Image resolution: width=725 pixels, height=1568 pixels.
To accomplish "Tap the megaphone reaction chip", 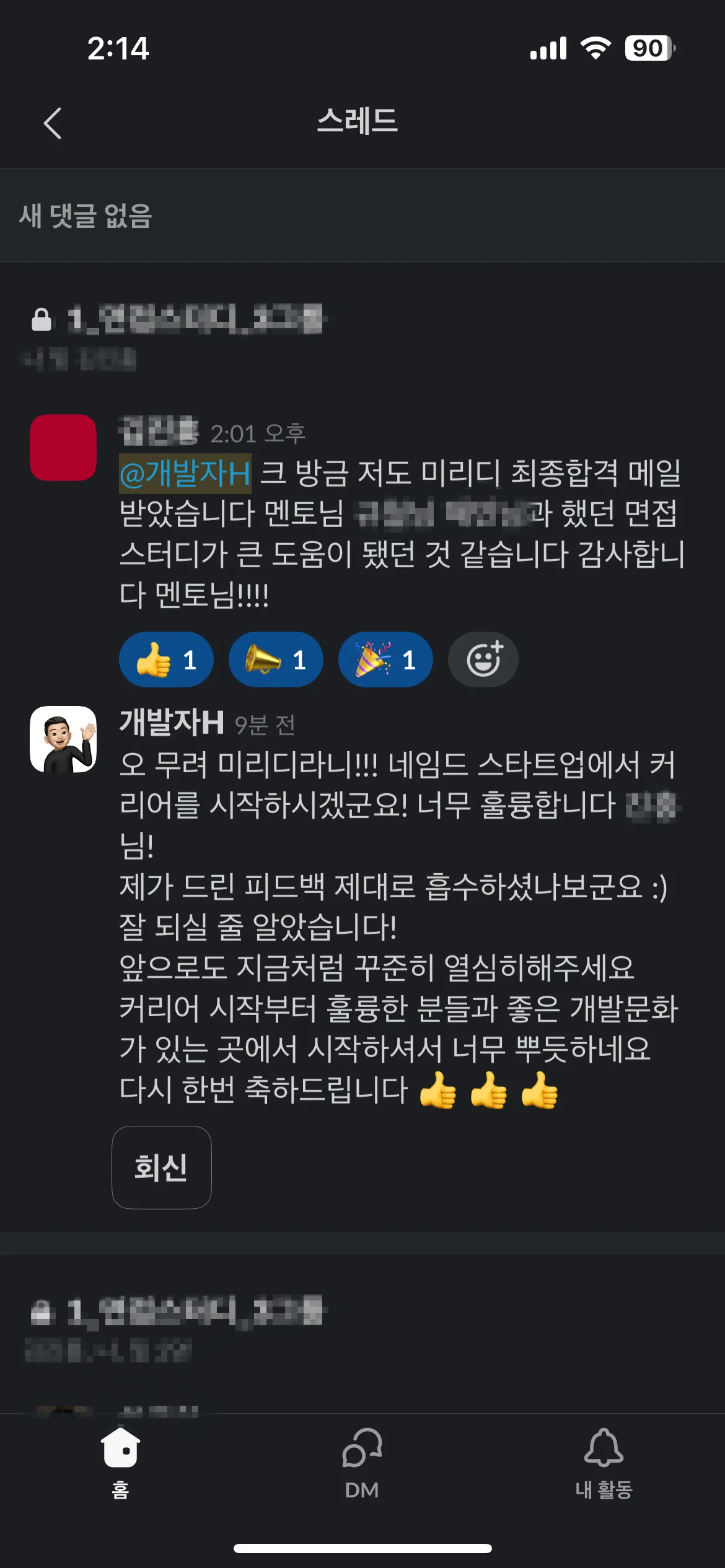I will (276, 660).
